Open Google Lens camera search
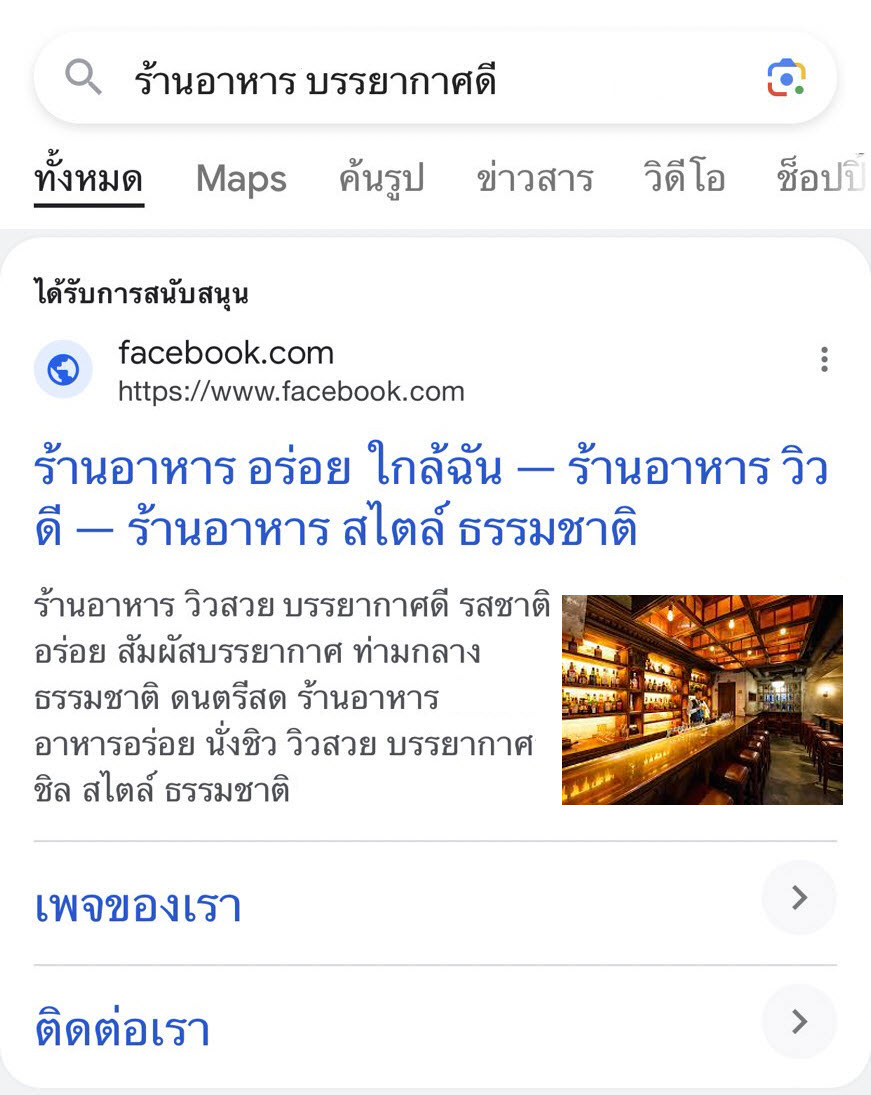Image resolution: width=871 pixels, height=1095 pixels. pyautogui.click(x=786, y=79)
